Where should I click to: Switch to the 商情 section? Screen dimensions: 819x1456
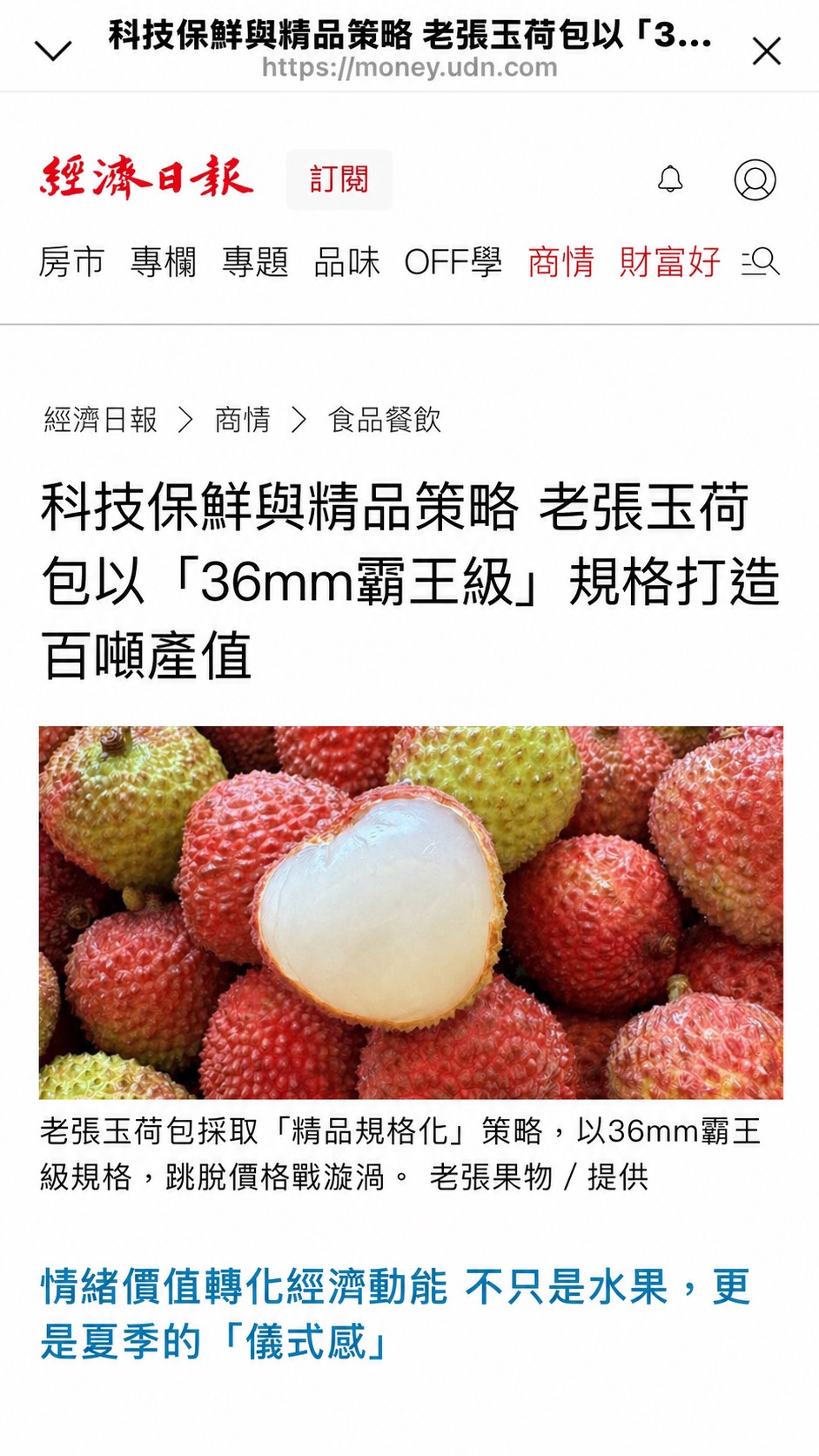click(x=561, y=262)
